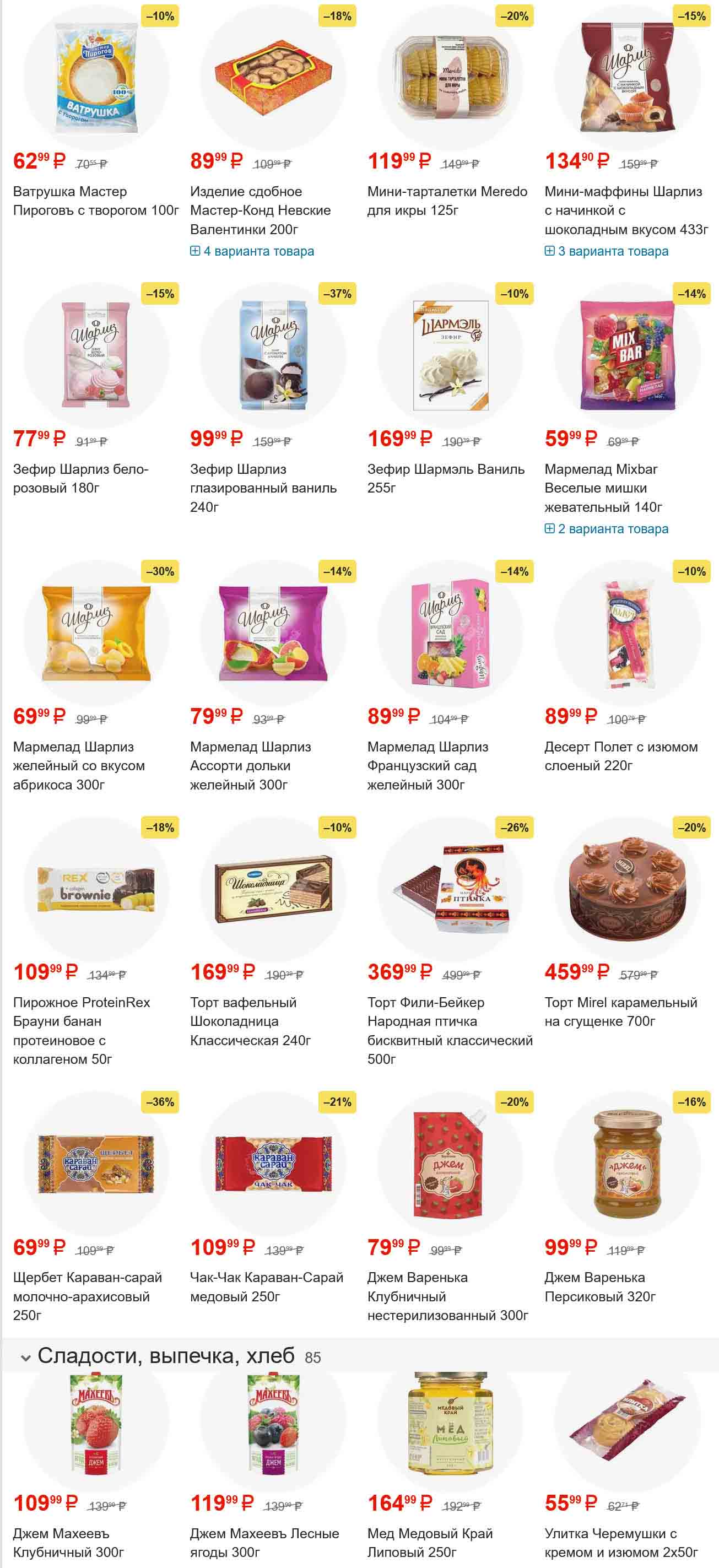Open the Ватрушка Мастер Пироговъ product card

click(95, 201)
